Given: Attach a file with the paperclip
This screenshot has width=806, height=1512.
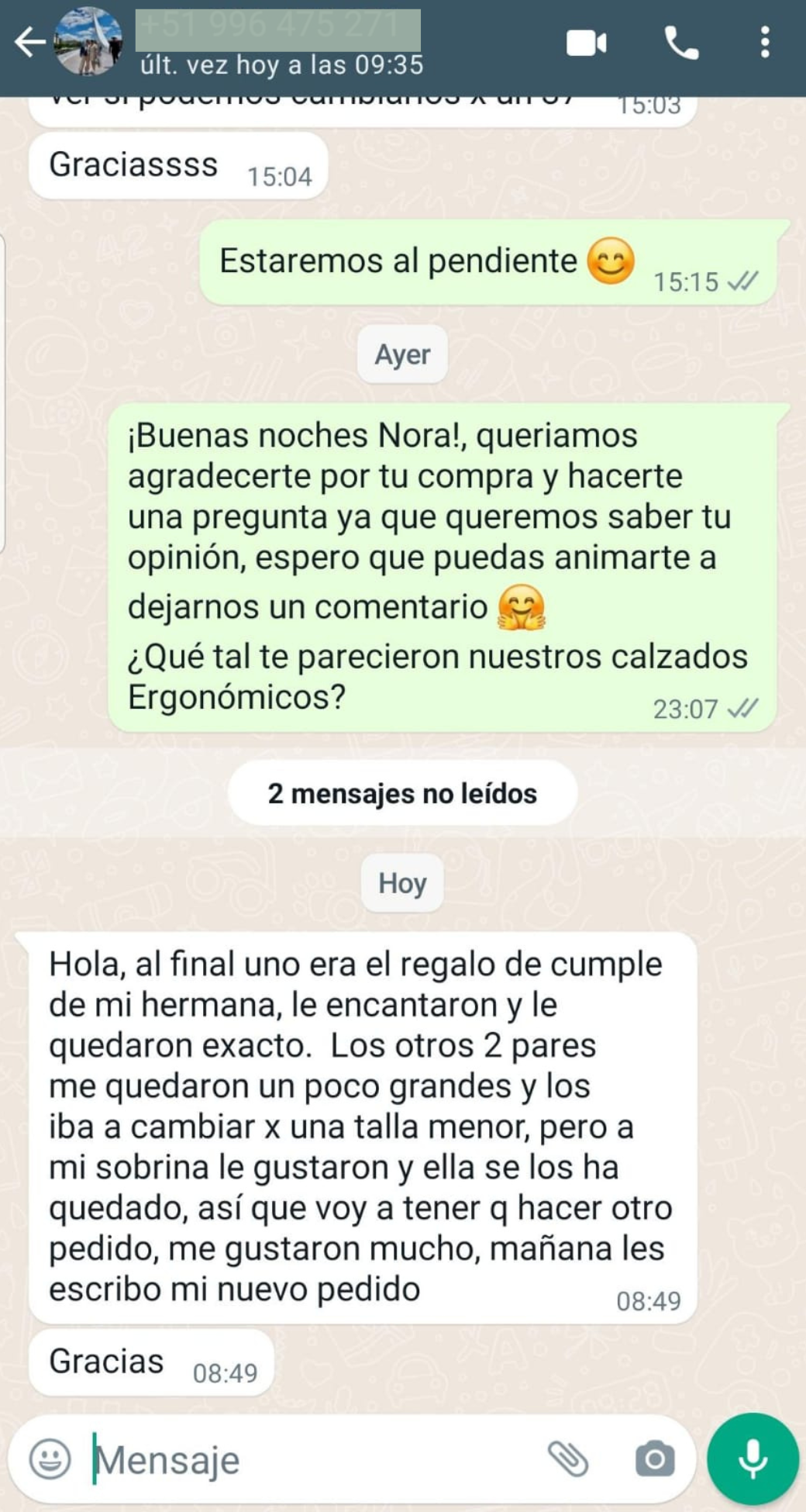Looking at the screenshot, I should [x=568, y=1460].
